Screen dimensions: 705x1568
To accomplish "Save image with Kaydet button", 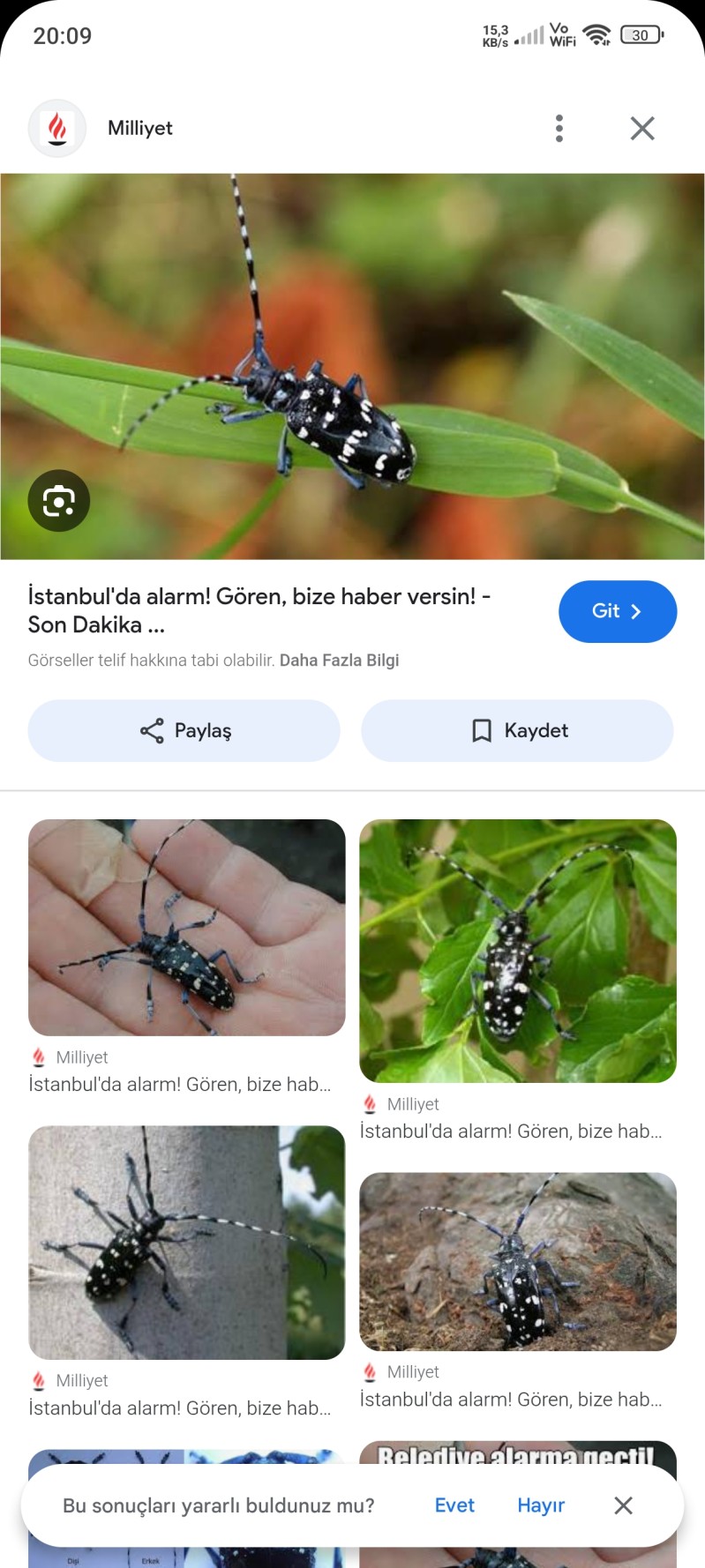I will (x=517, y=730).
